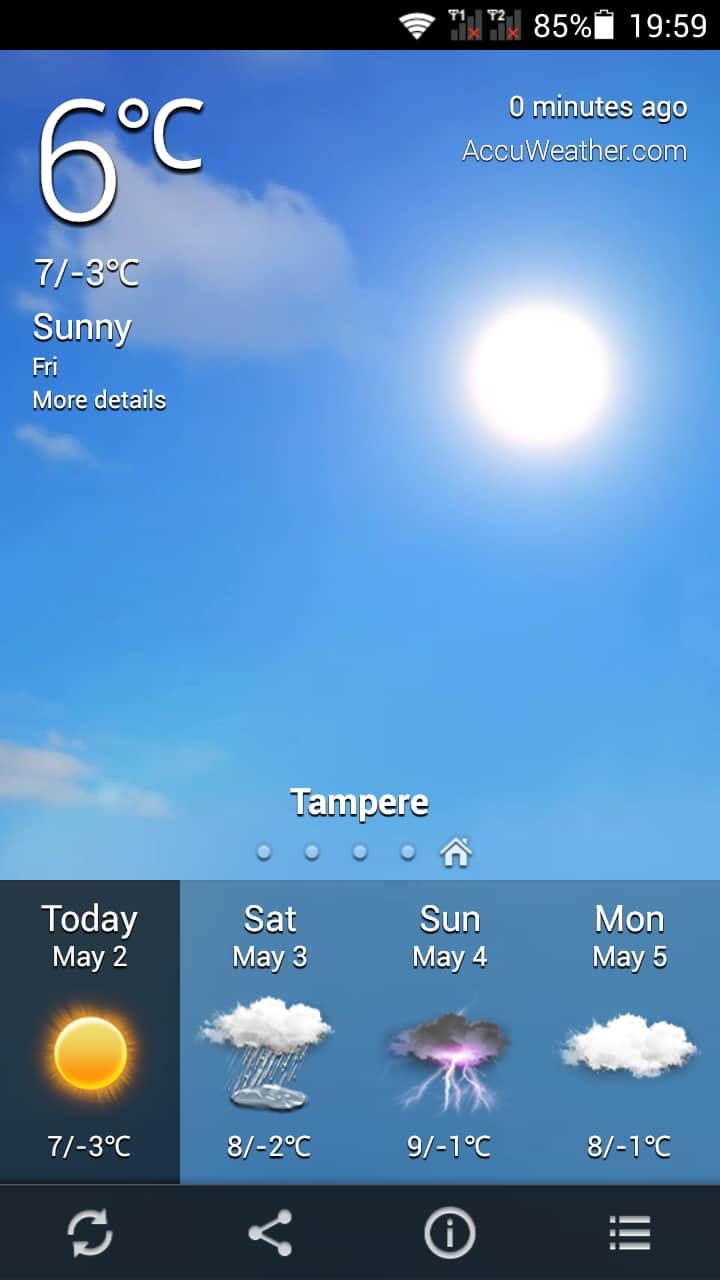The width and height of the screenshot is (720, 1280).
Task: Select the Sat May 3 forecast
Action: click(x=270, y=1032)
